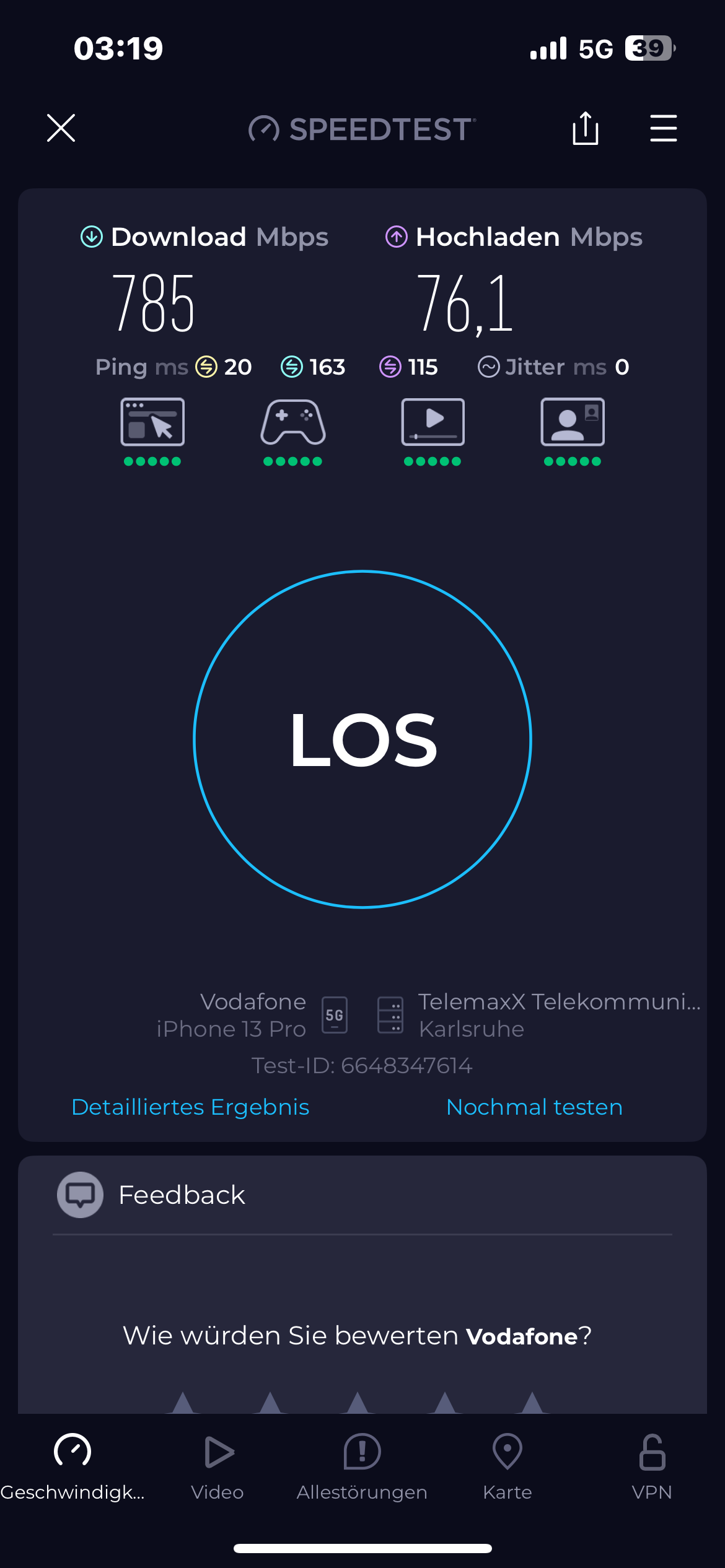The height and width of the screenshot is (1568, 725).
Task: Open the Allestörungen tab
Action: [x=362, y=1466]
